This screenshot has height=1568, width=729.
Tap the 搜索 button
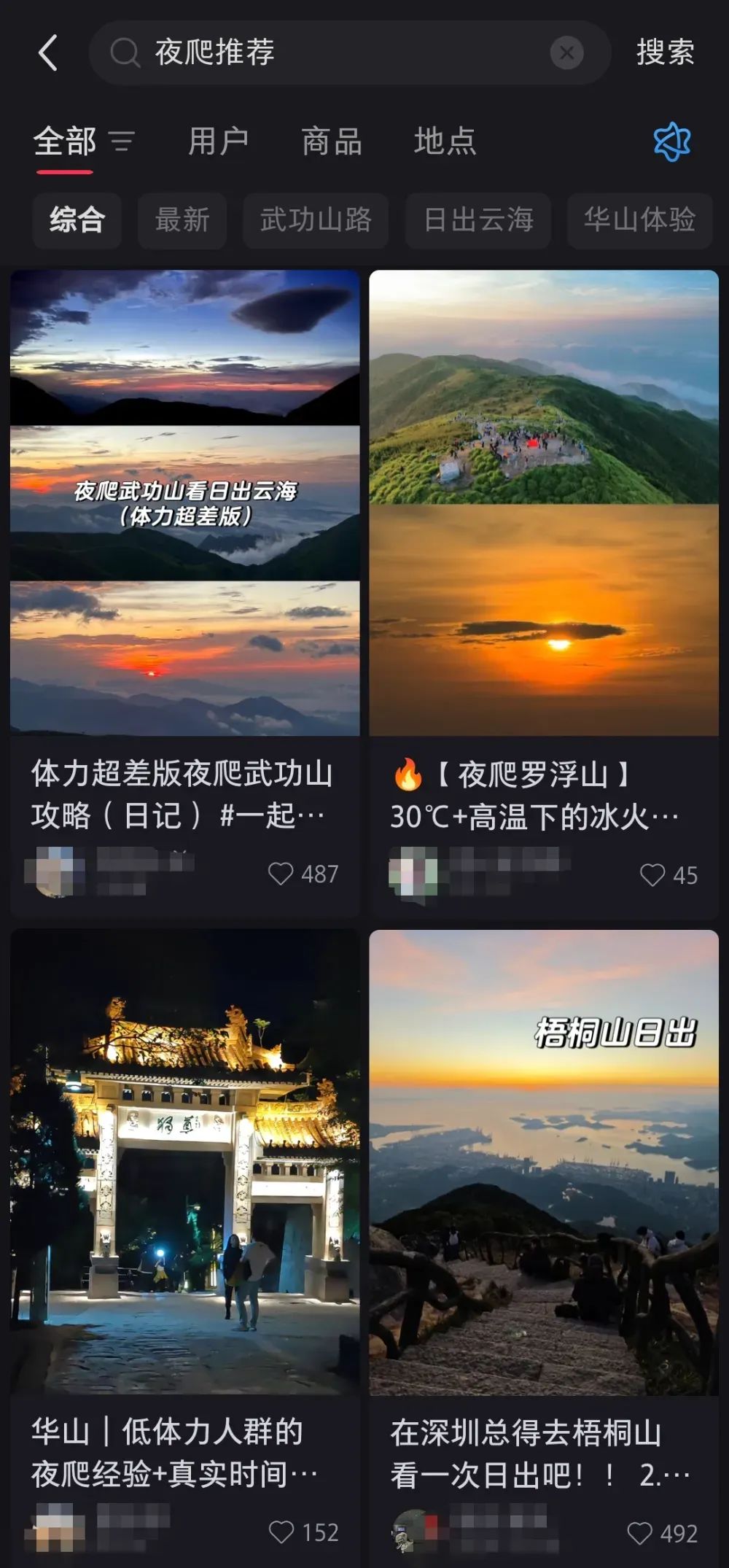pyautogui.click(x=665, y=53)
